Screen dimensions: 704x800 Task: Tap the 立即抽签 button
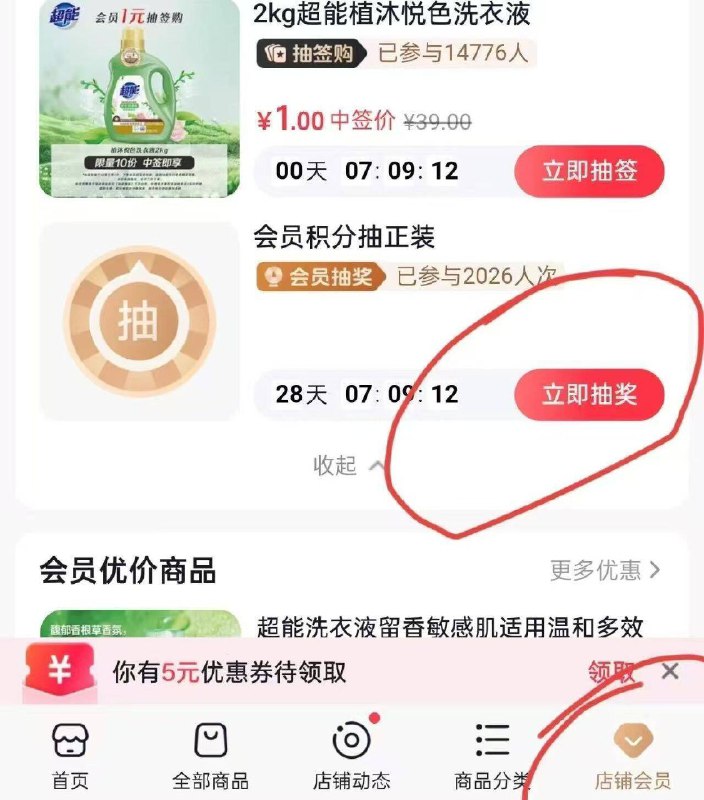click(589, 171)
